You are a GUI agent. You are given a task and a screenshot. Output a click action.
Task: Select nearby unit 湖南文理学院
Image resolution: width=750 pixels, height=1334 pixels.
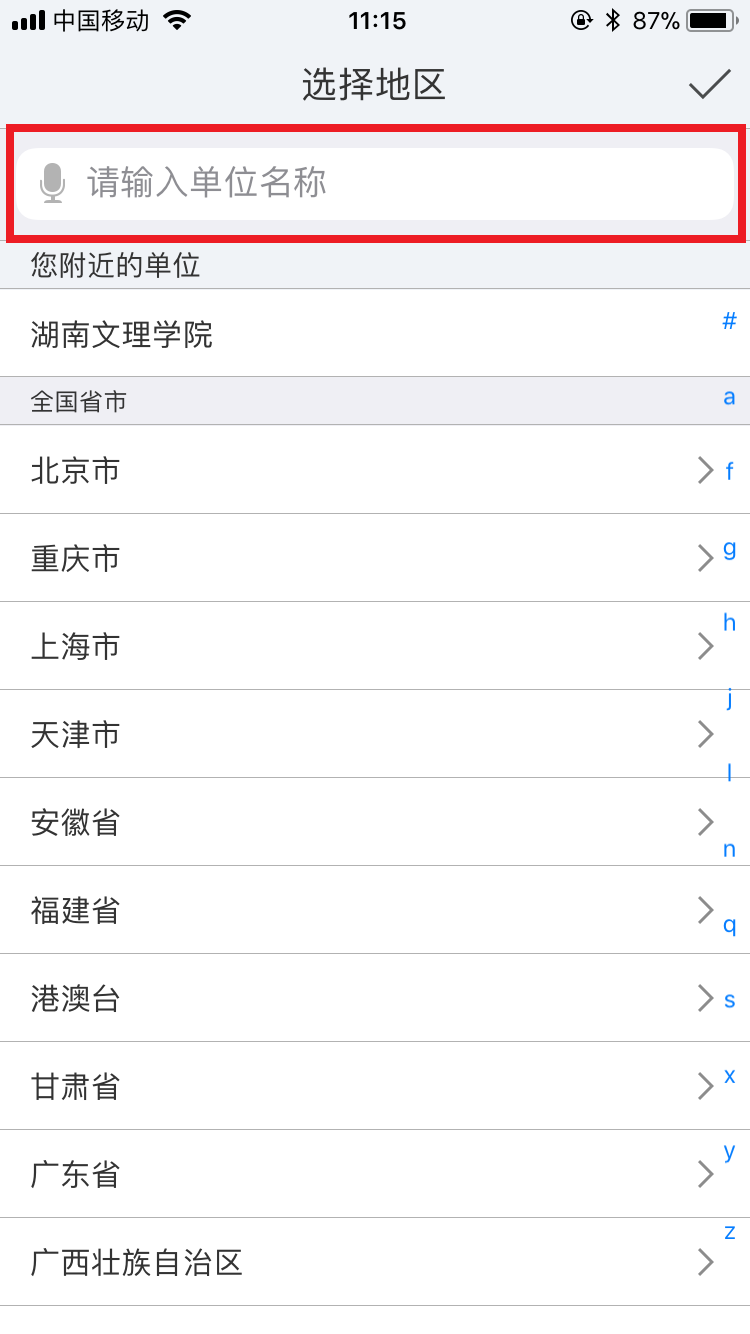click(375, 333)
